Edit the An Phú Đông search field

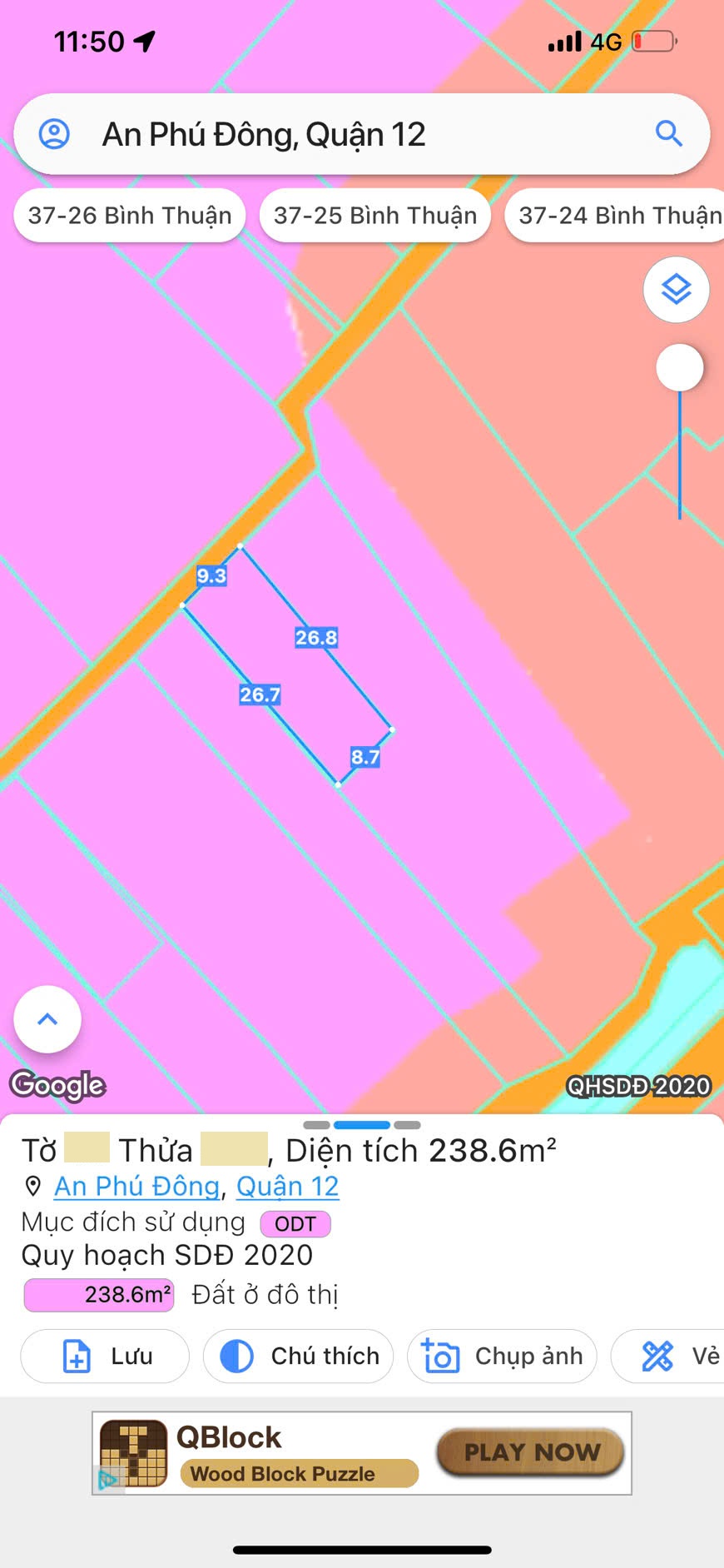click(x=333, y=134)
